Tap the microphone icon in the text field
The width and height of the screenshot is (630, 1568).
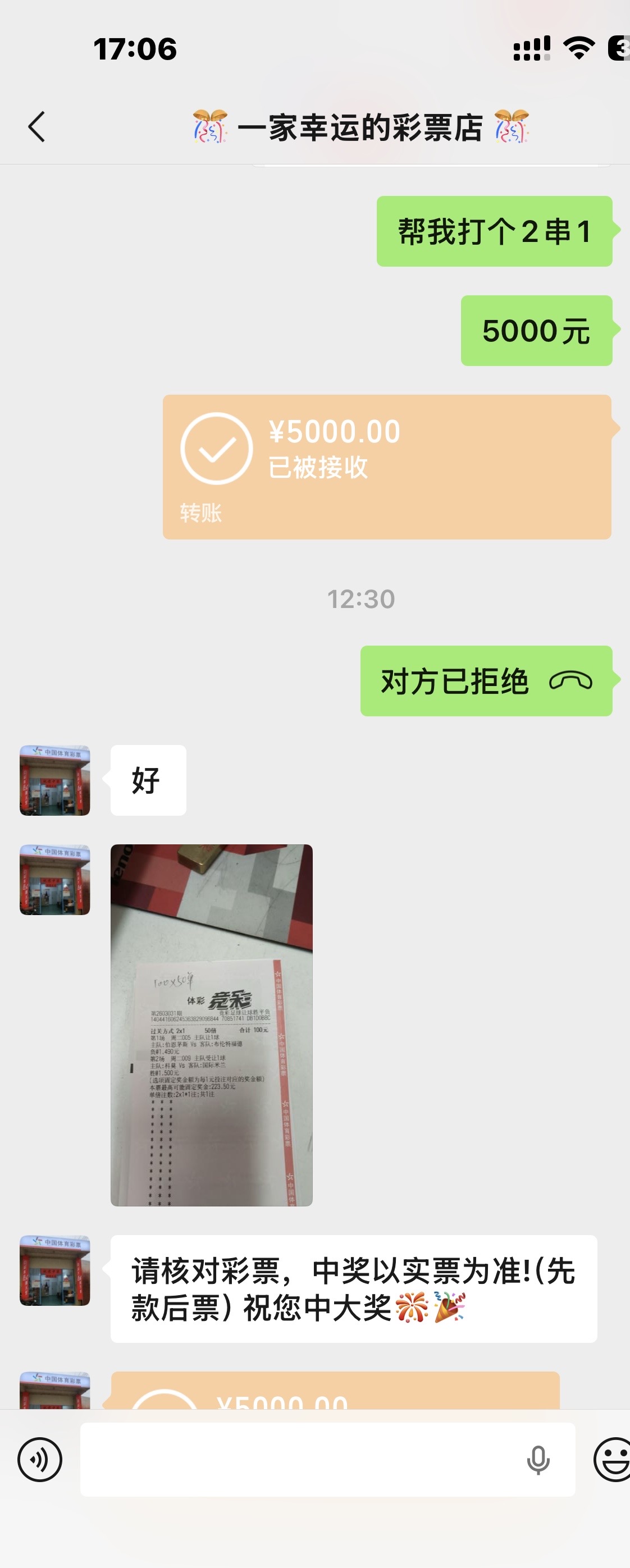538,1460
